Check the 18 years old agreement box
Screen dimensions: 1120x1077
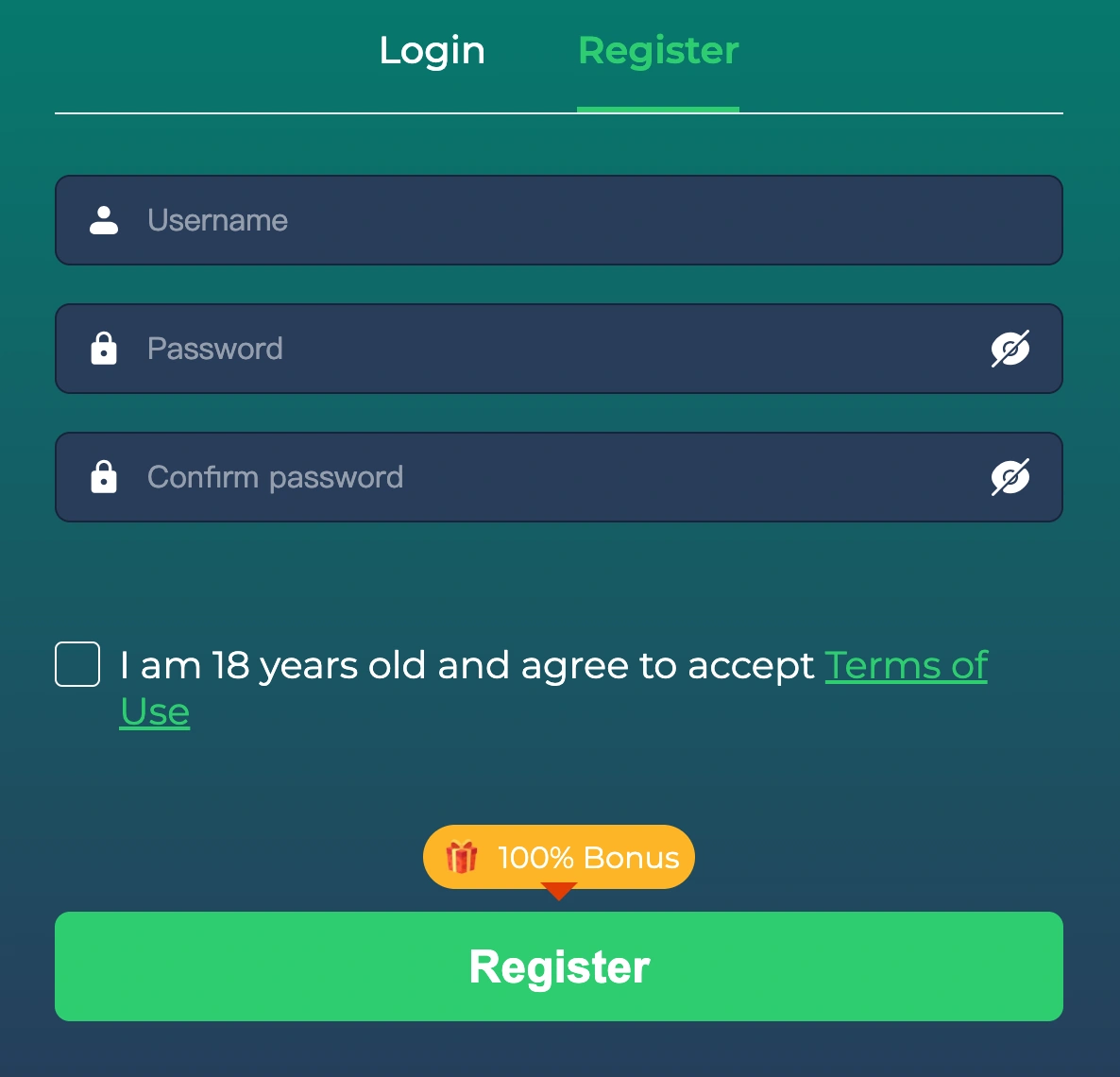77,664
